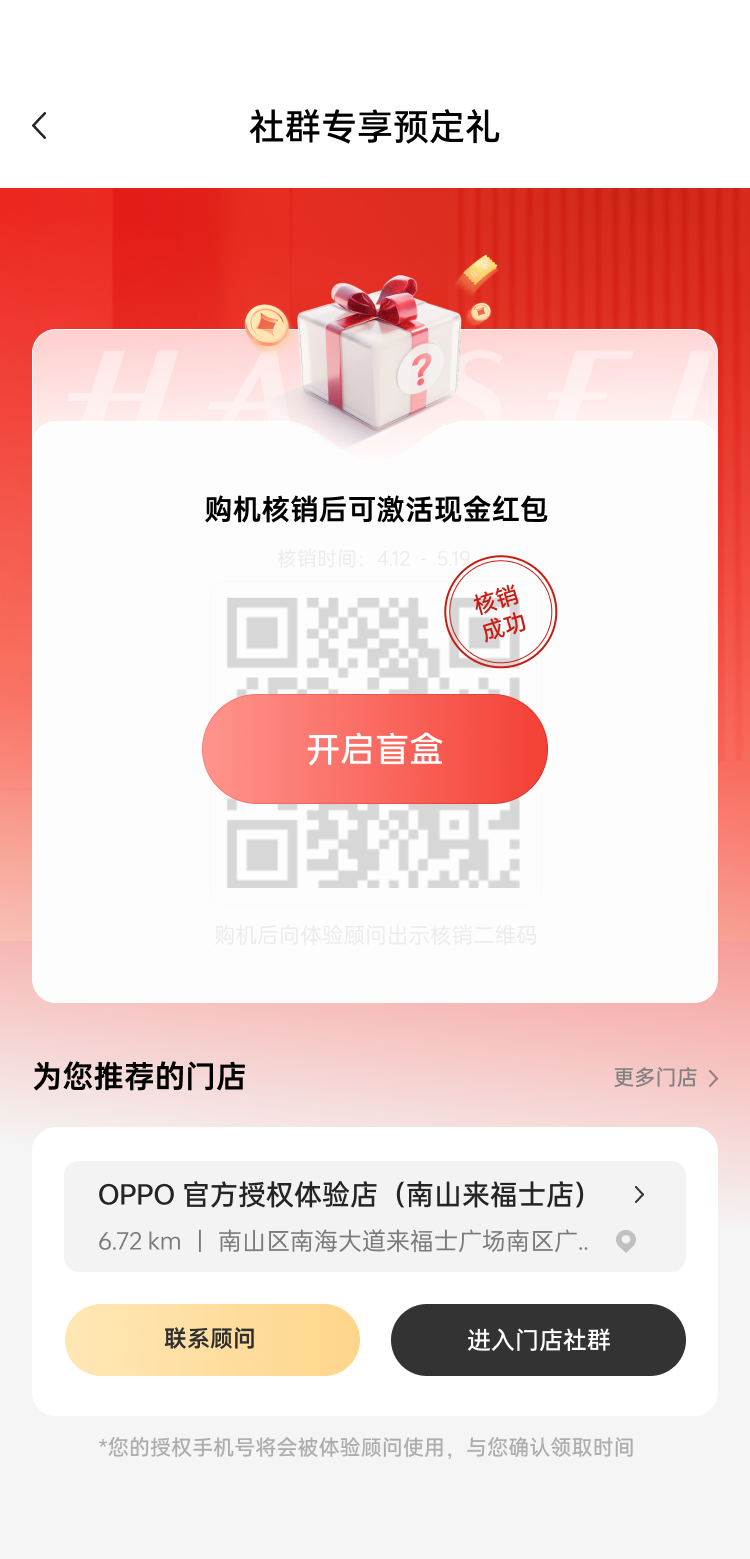This screenshot has width=750, height=1559.
Task: Go back using the top-left arrow
Action: [40, 126]
